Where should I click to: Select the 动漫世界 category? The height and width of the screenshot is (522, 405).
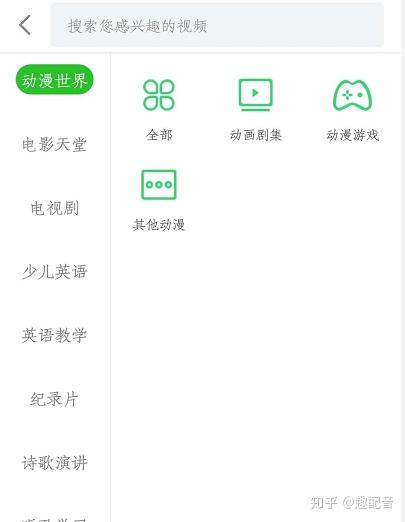click(x=54, y=79)
